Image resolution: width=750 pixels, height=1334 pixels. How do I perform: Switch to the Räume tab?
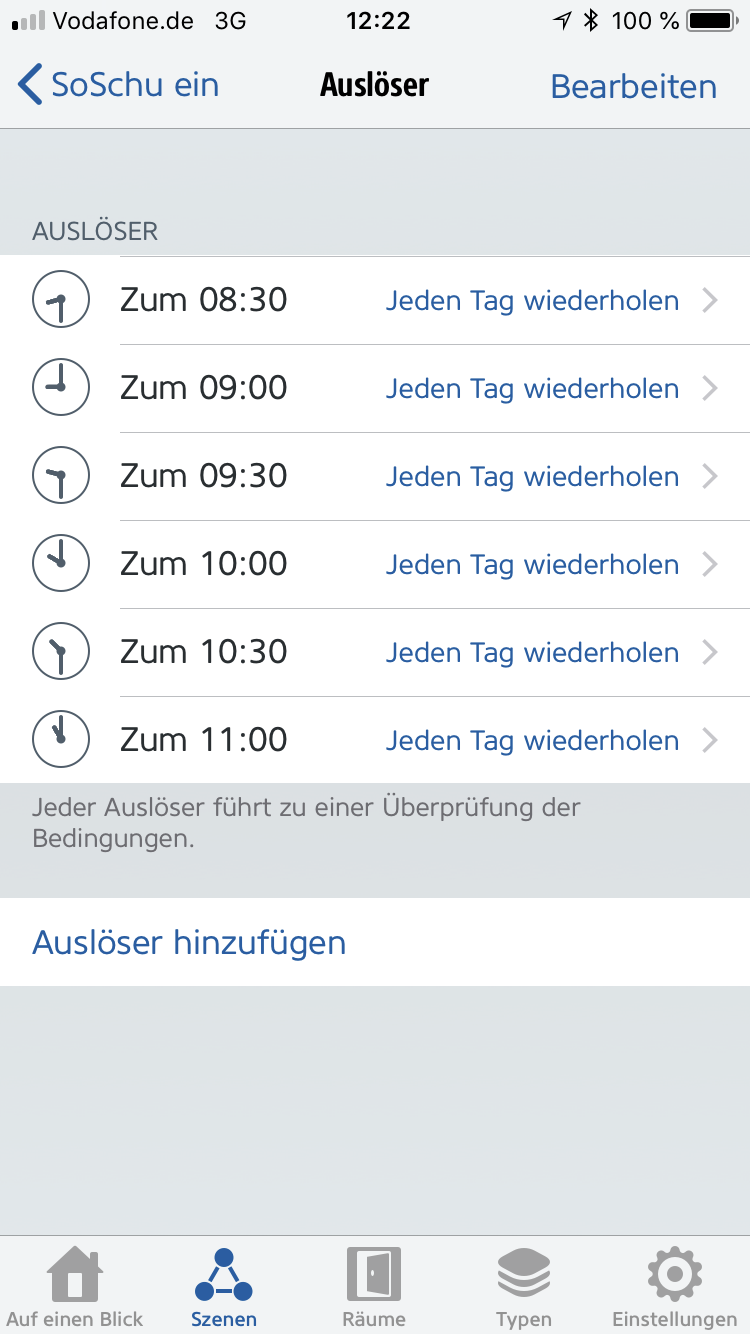374,1288
